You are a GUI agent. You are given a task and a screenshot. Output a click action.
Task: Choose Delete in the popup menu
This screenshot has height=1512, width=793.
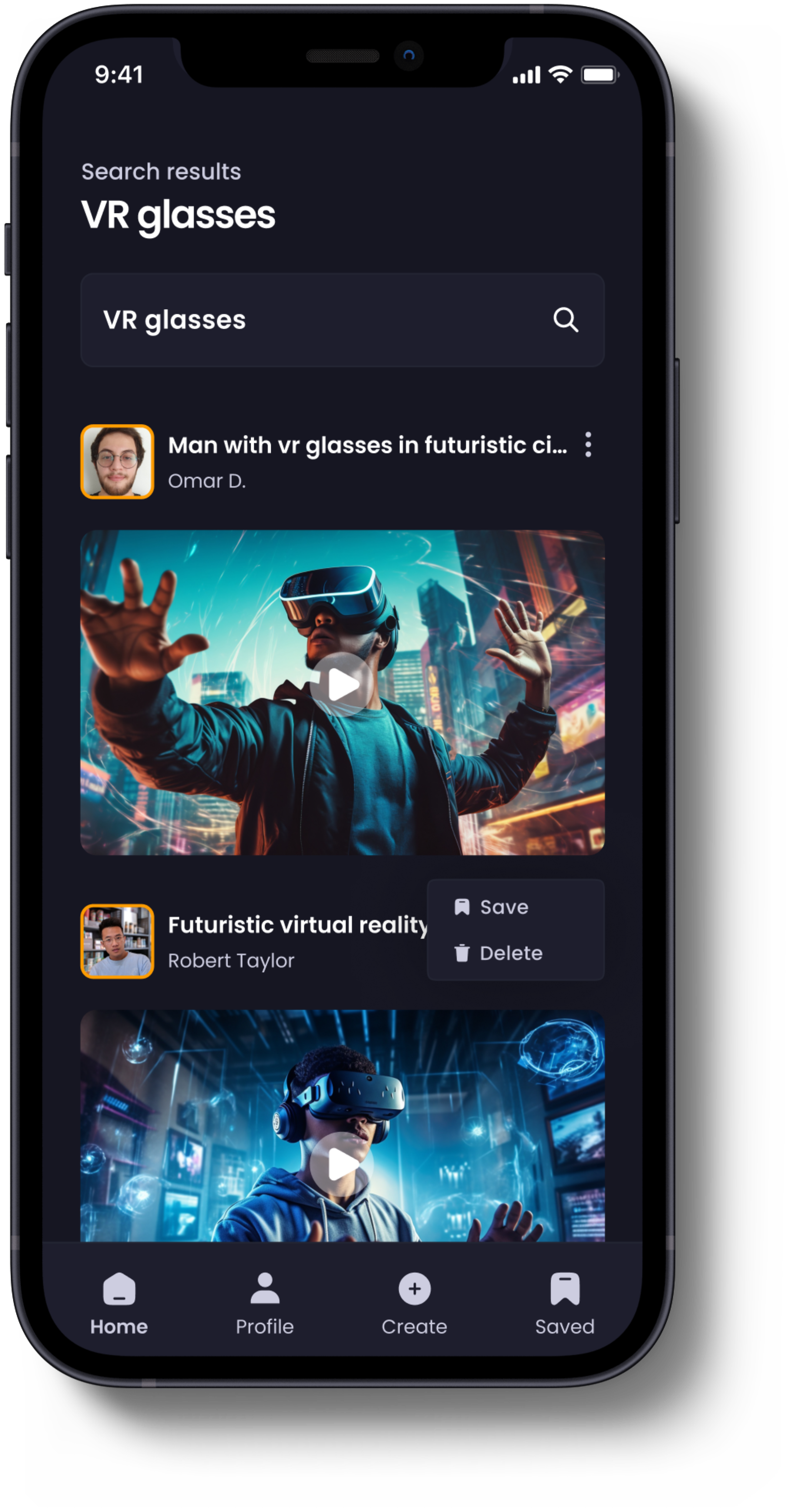pos(510,953)
